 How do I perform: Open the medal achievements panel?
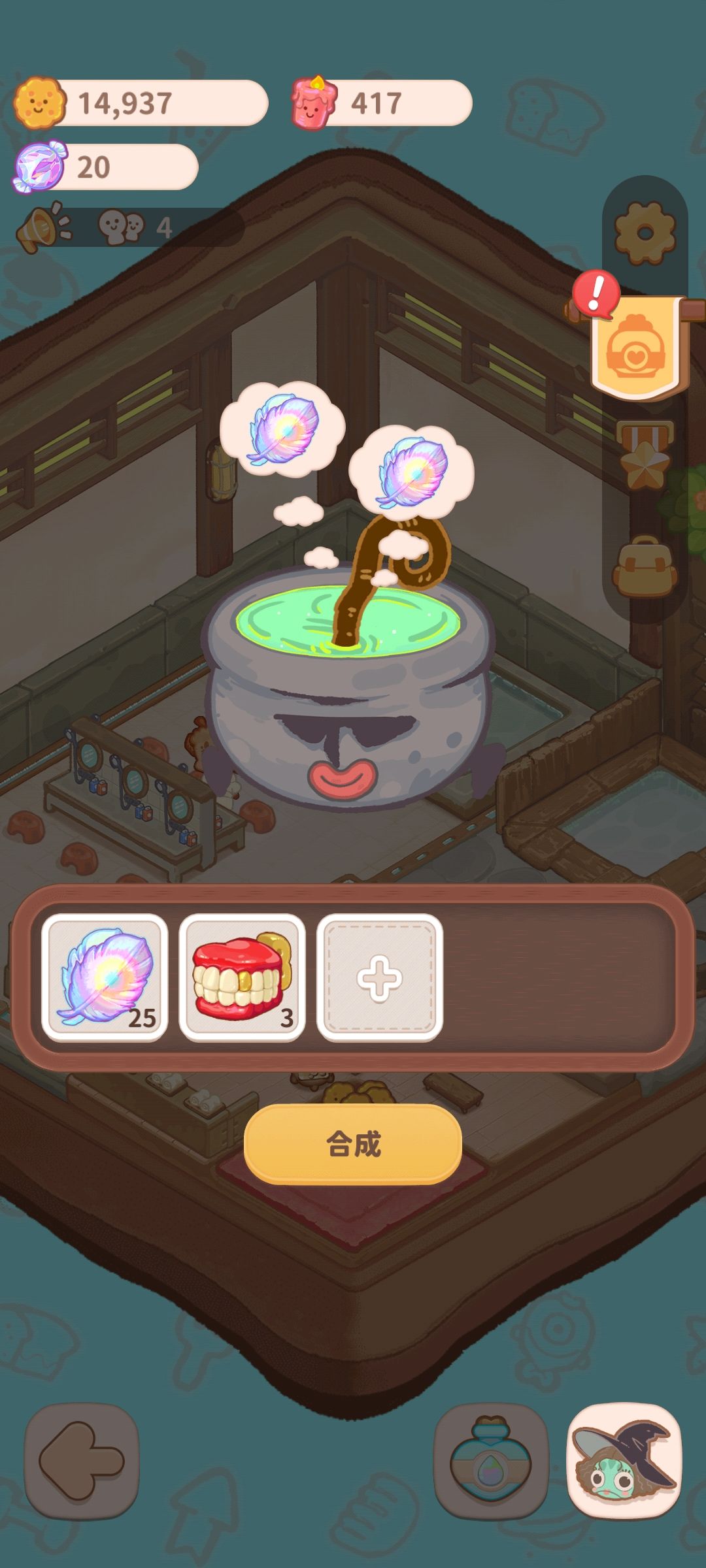[647, 457]
